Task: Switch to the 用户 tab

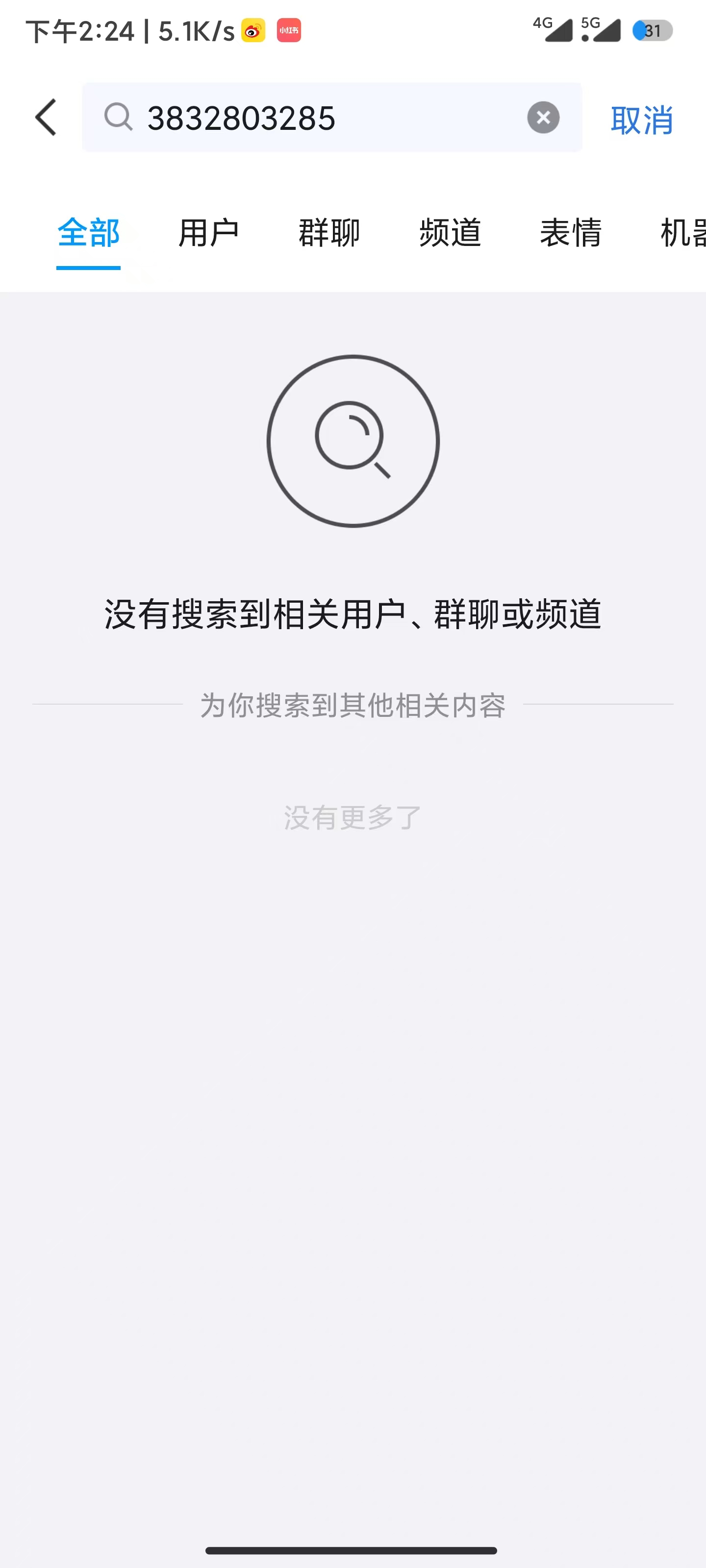Action: (209, 233)
